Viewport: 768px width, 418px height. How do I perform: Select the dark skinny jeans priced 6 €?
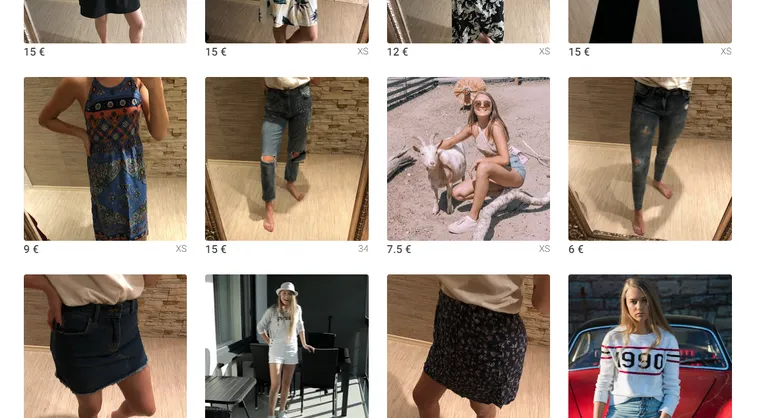point(649,158)
